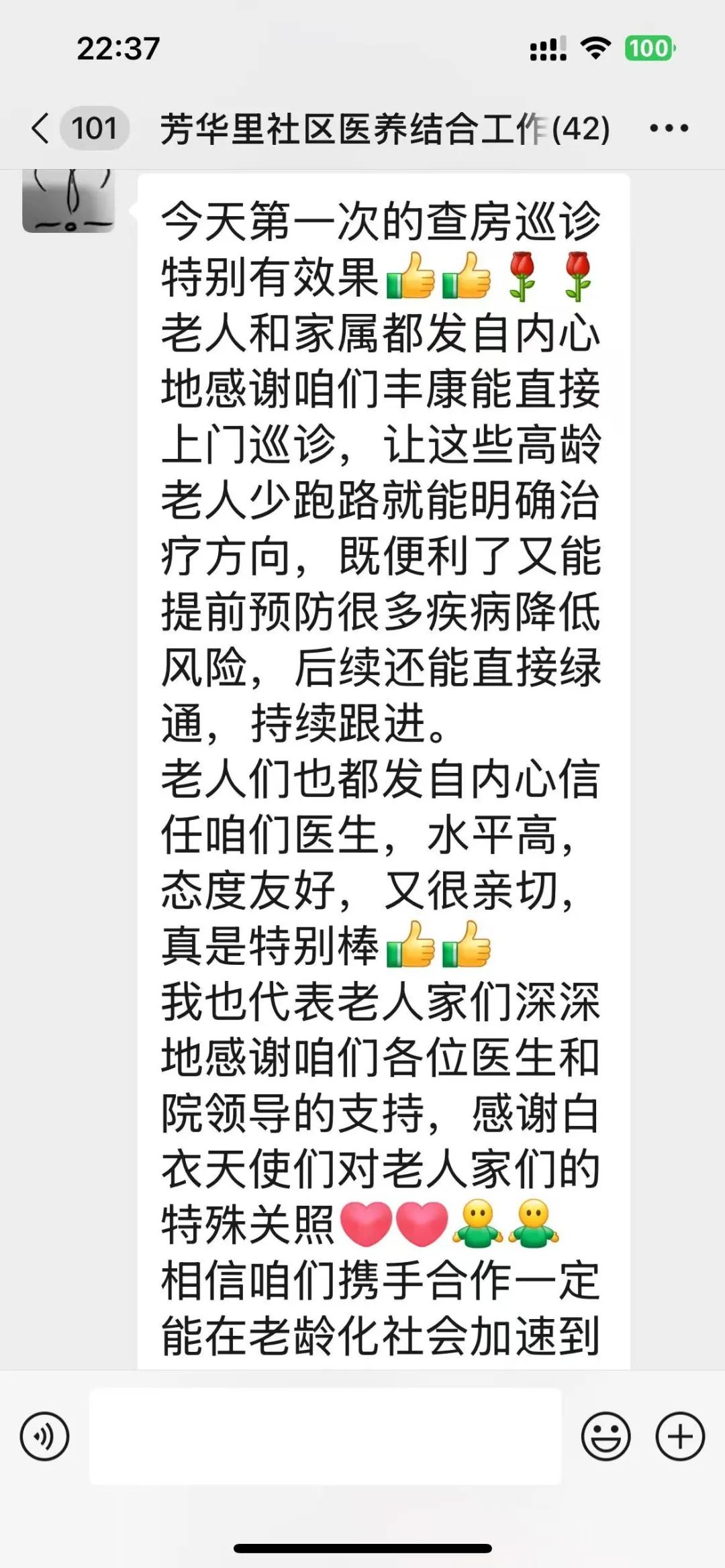Open the group chat options menu

coord(669,128)
